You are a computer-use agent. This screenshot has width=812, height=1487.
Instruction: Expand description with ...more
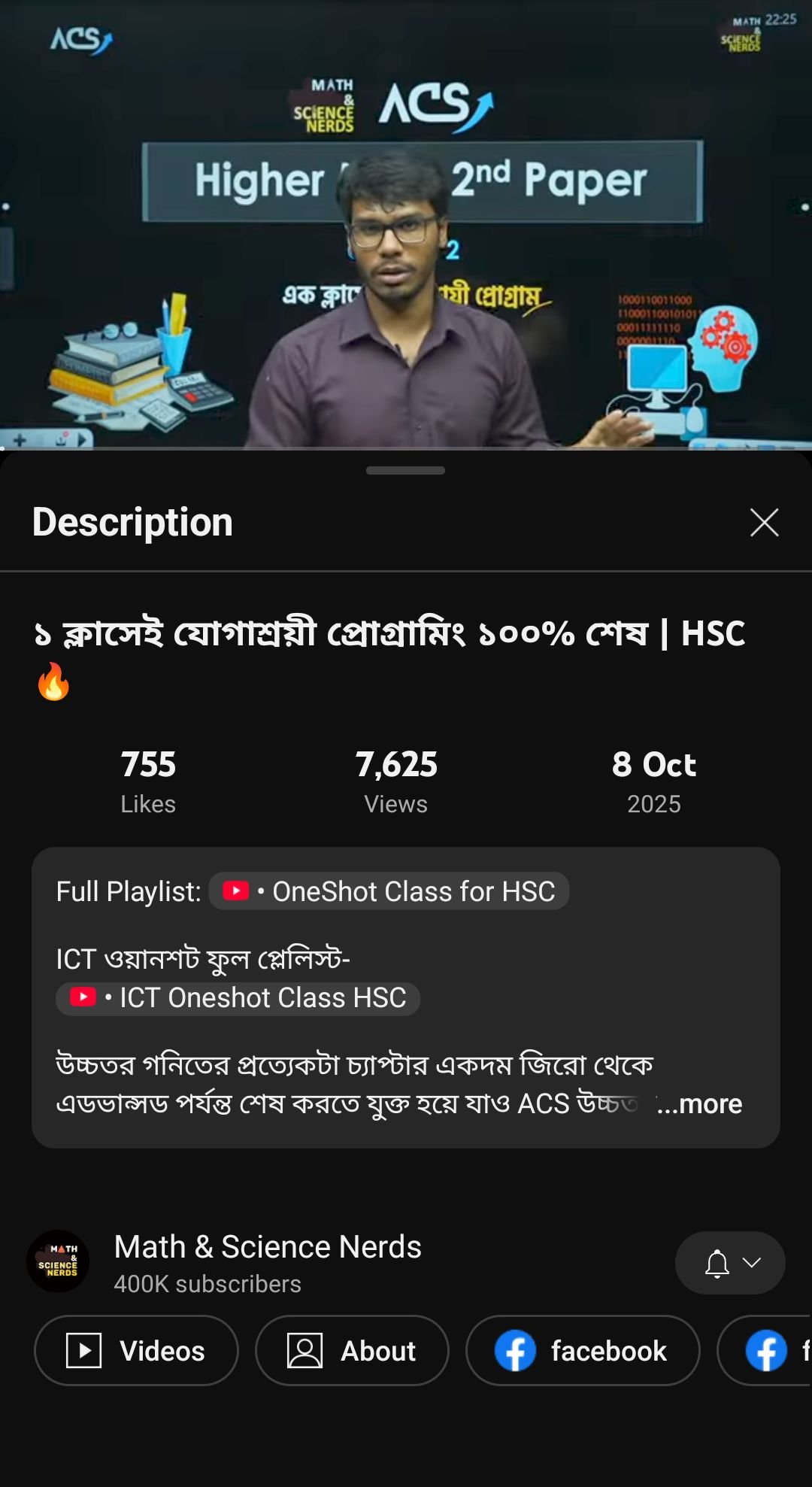click(x=699, y=1104)
